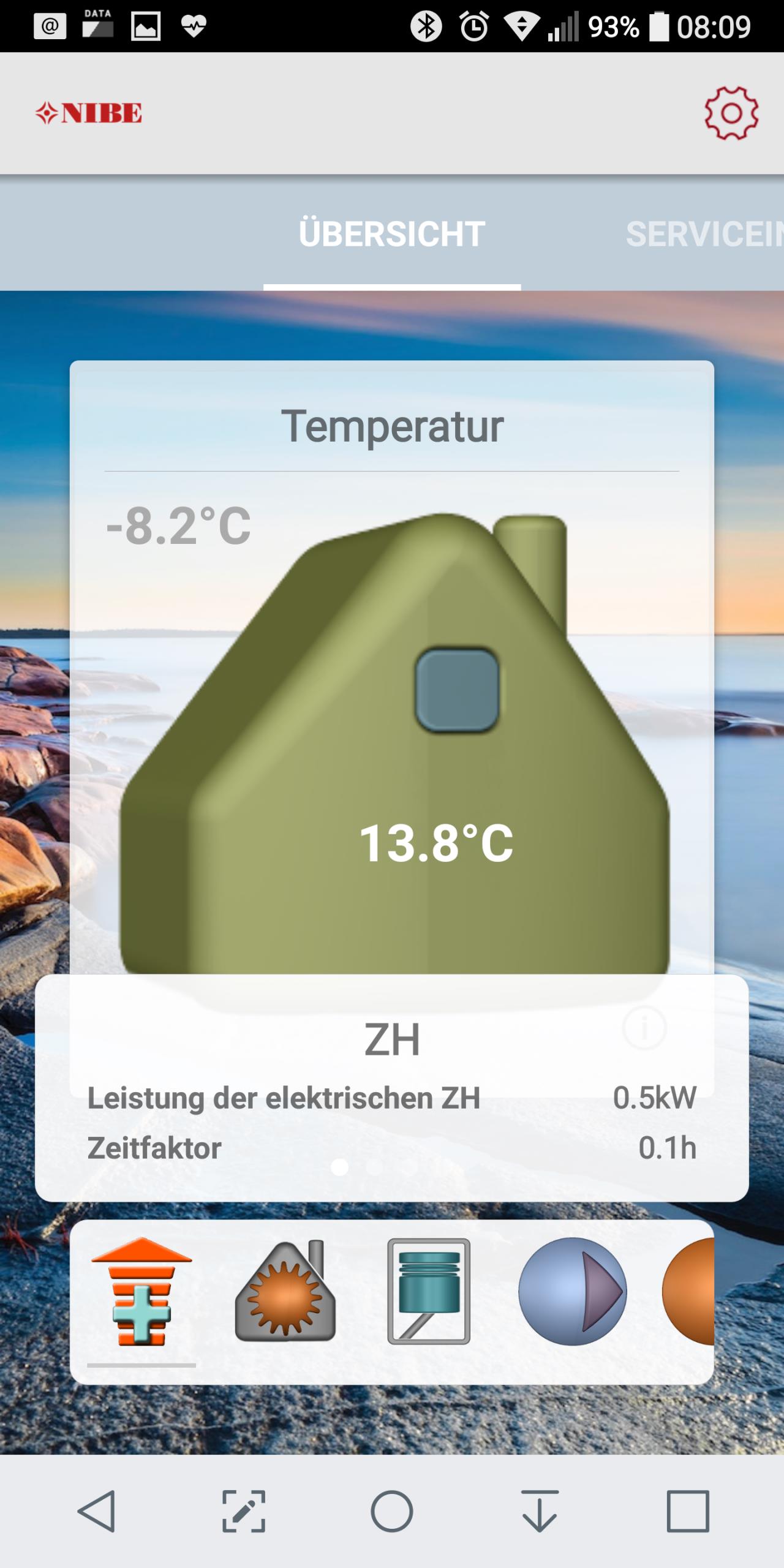
Task: Select the electric auxiliary heater icon
Action: point(141,1291)
